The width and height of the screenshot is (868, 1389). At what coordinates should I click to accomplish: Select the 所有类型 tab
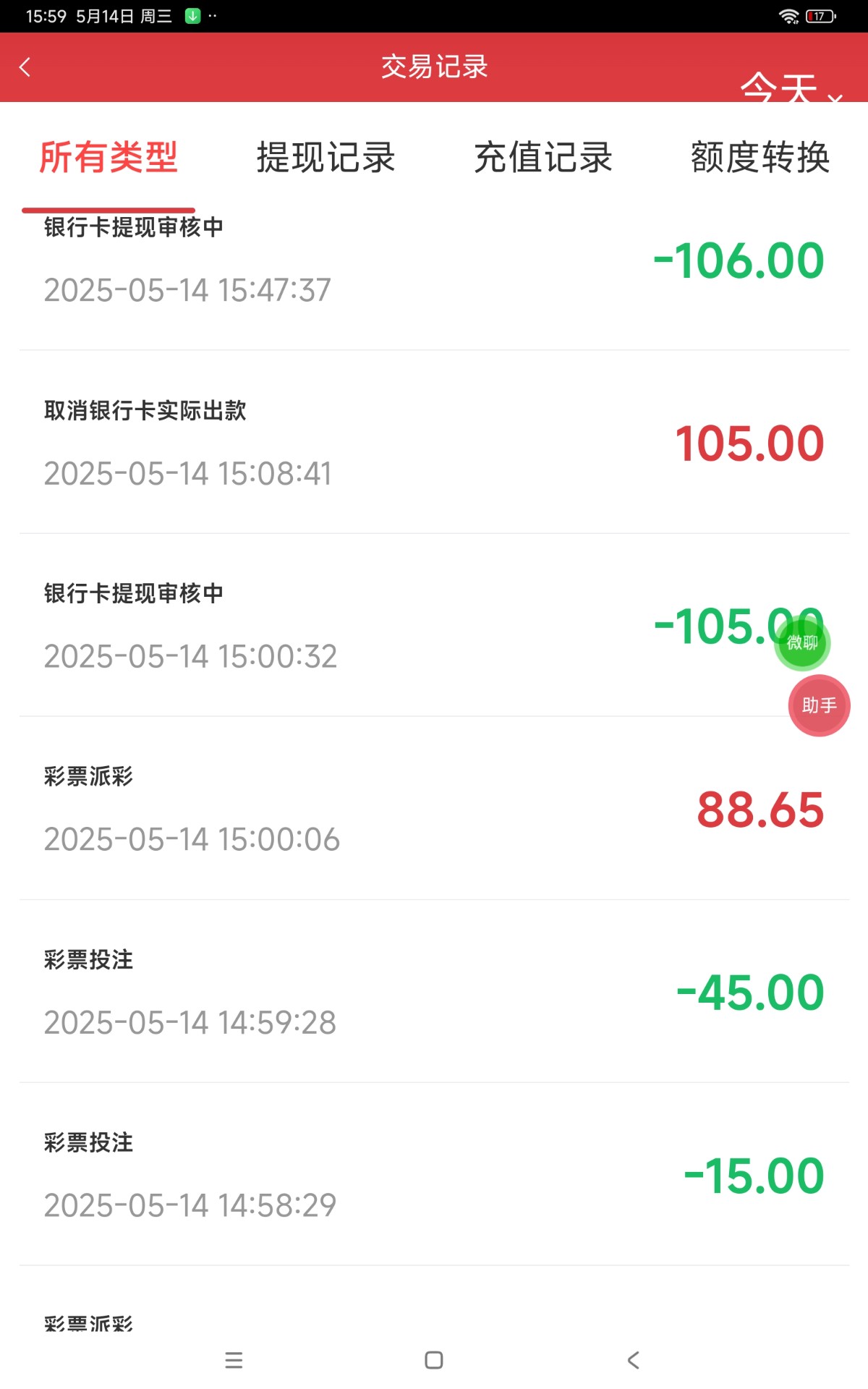tap(109, 158)
